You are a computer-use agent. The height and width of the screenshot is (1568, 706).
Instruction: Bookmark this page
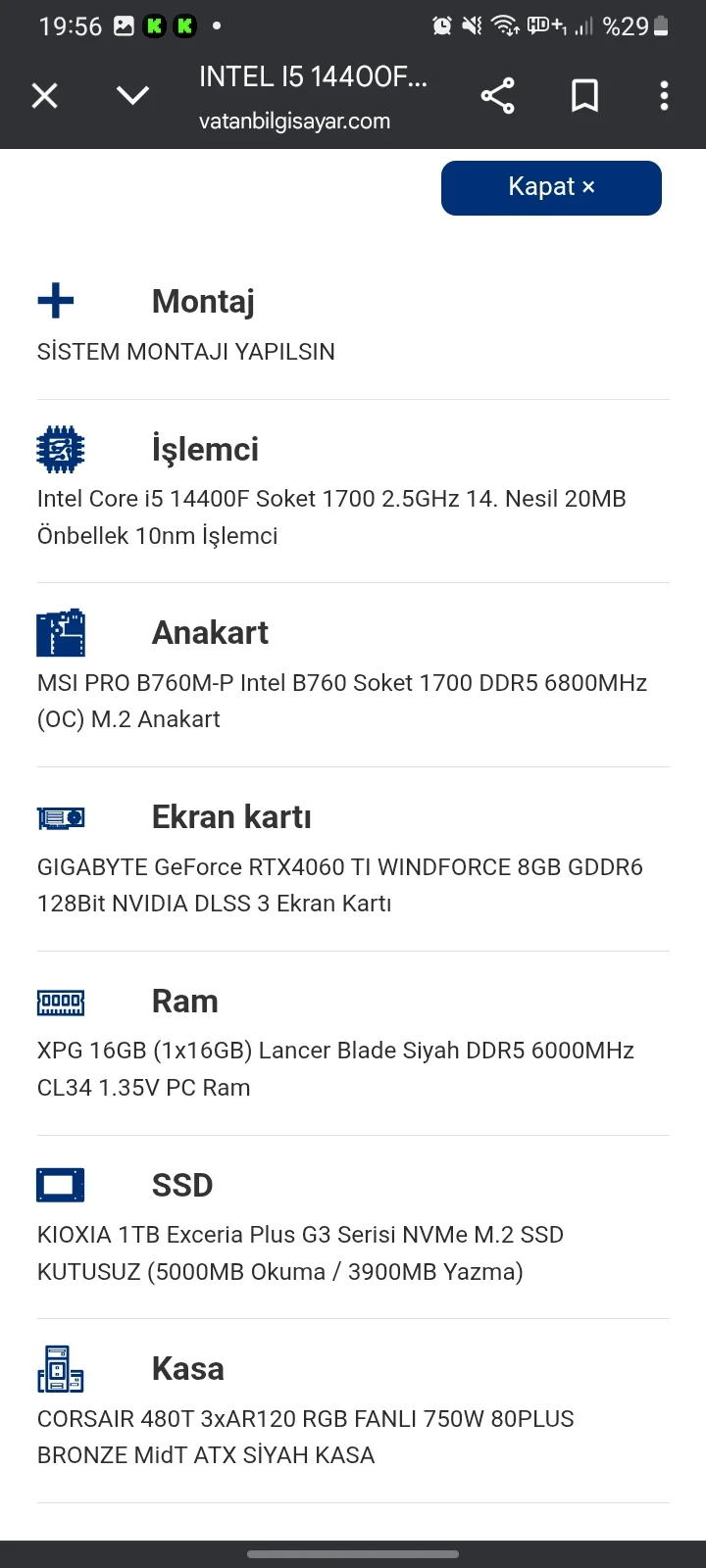[x=584, y=96]
